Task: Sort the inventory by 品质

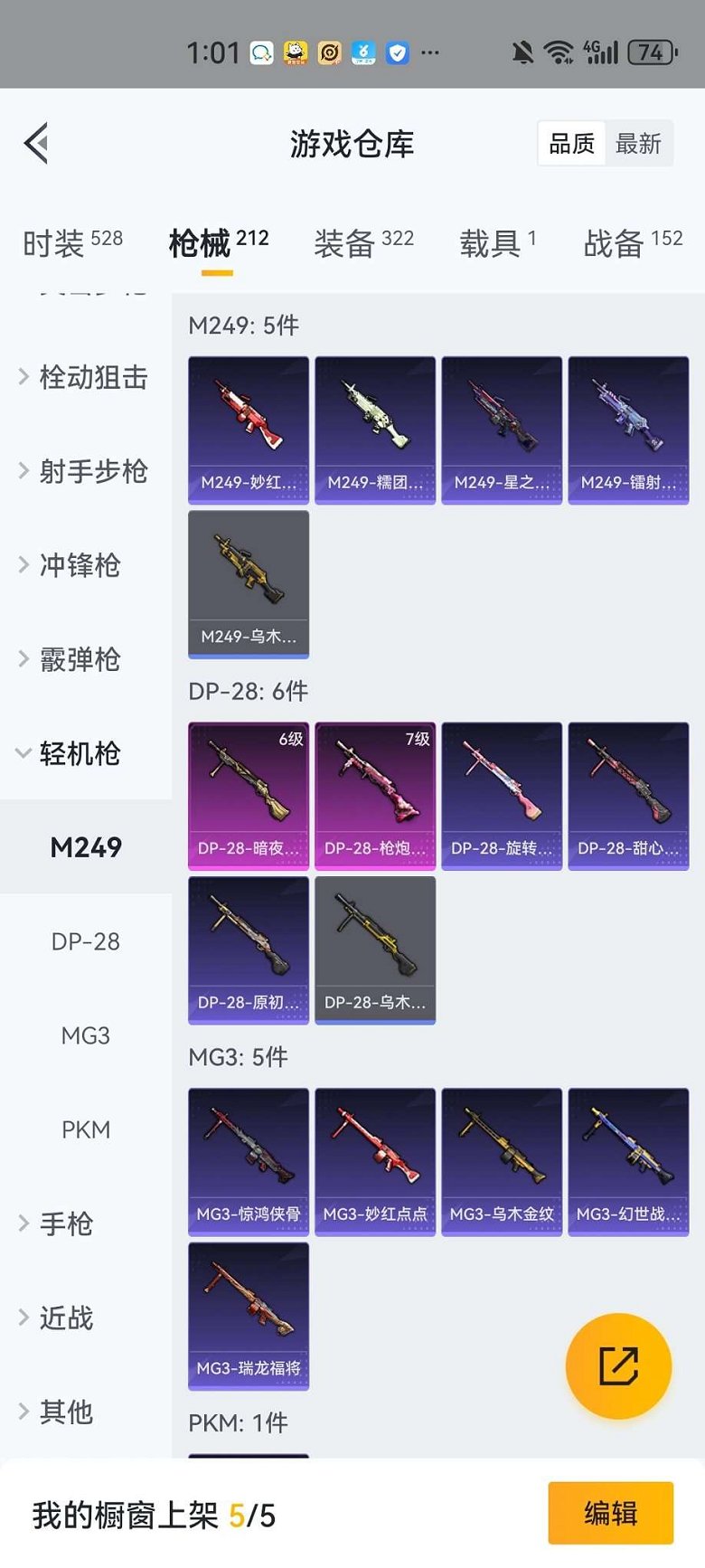Action: pos(571,144)
